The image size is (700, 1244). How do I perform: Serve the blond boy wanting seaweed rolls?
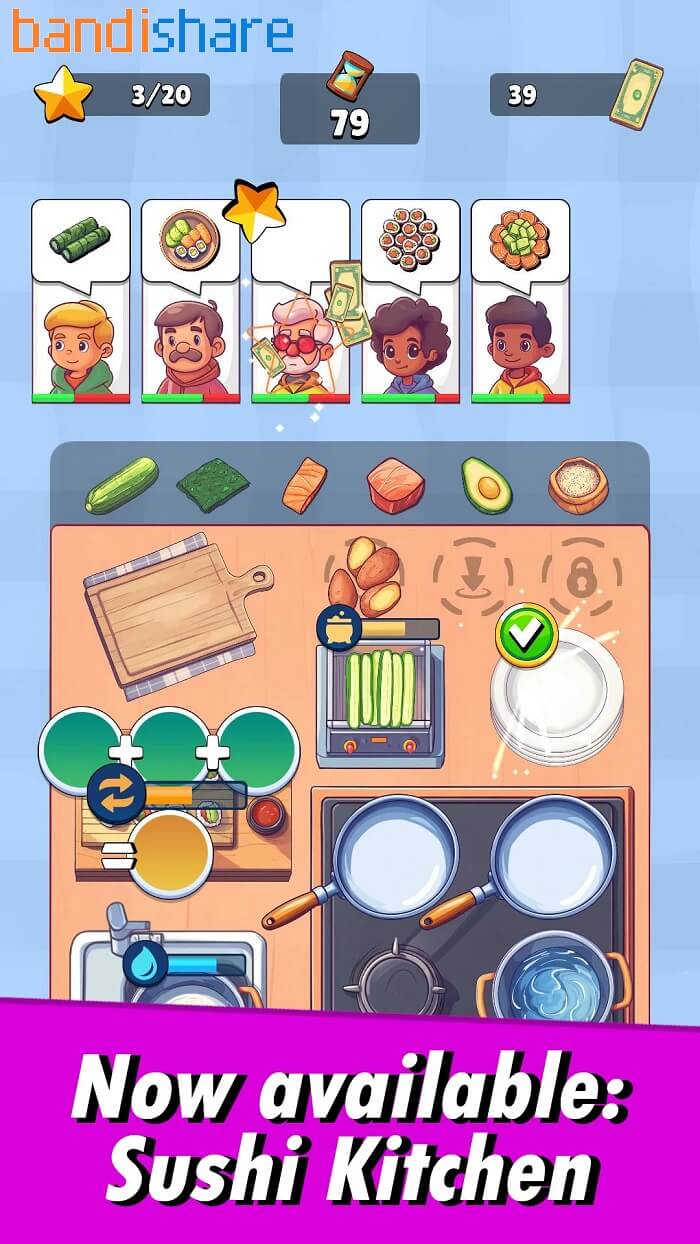click(x=80, y=300)
